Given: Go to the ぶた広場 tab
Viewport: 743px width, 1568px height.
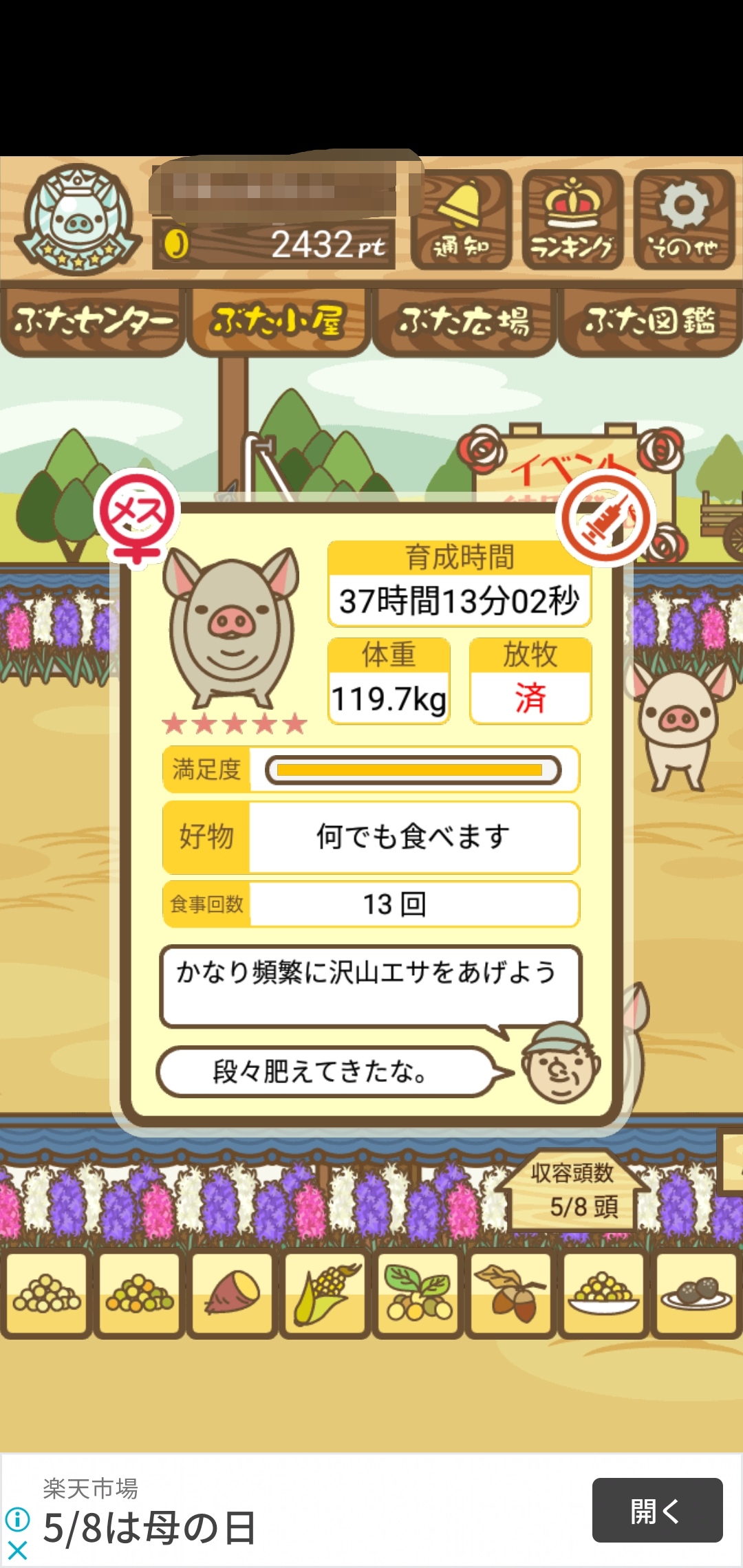Looking at the screenshot, I should point(464,321).
